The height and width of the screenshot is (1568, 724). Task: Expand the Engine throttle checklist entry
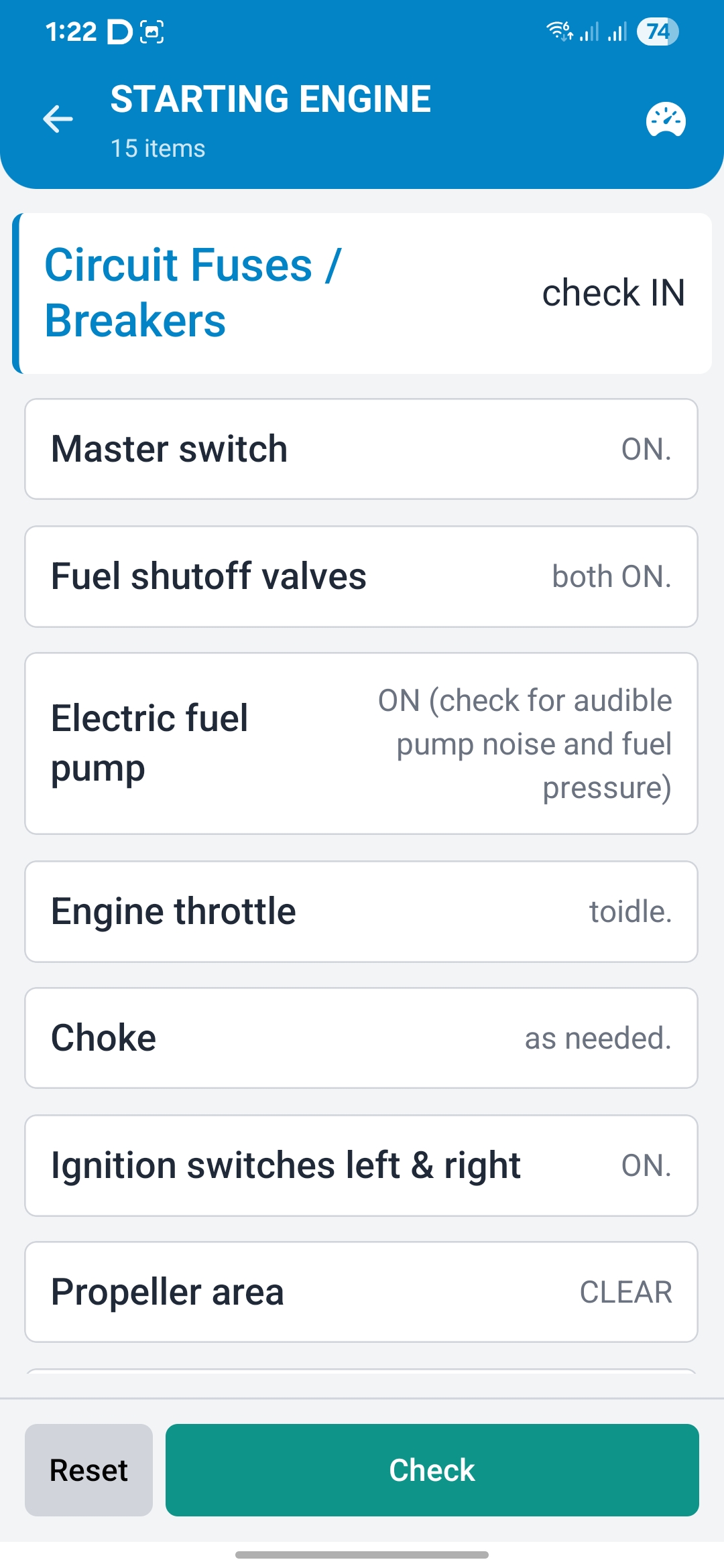coord(361,911)
